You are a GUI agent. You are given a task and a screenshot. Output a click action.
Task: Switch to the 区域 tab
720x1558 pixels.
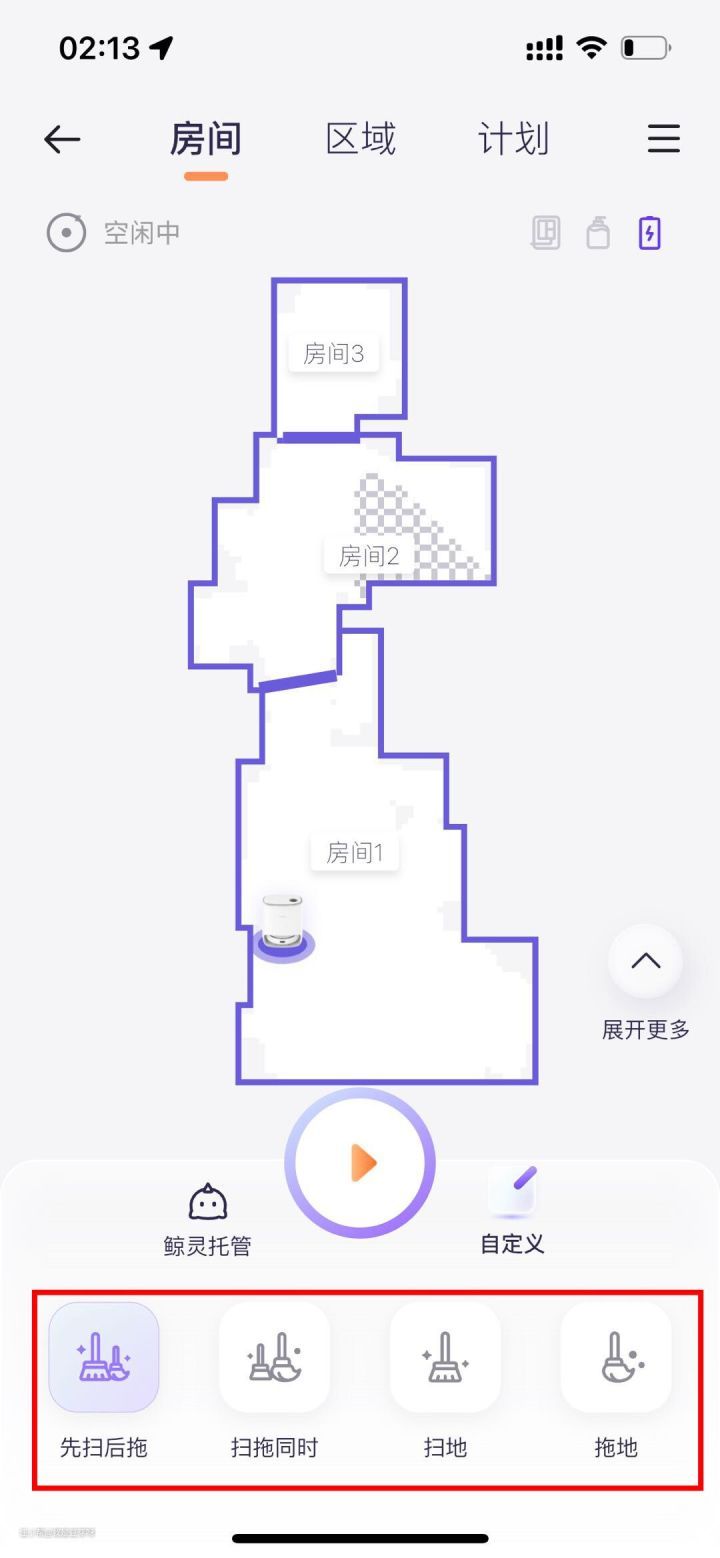pyautogui.click(x=361, y=139)
